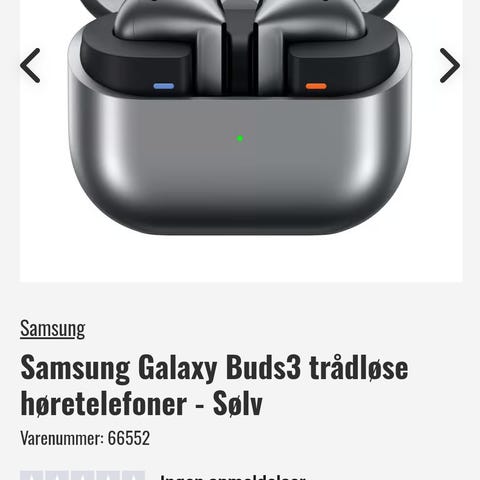The height and width of the screenshot is (480, 480).
Task: Open the Galaxy Buds3 product image
Action: tap(240, 118)
